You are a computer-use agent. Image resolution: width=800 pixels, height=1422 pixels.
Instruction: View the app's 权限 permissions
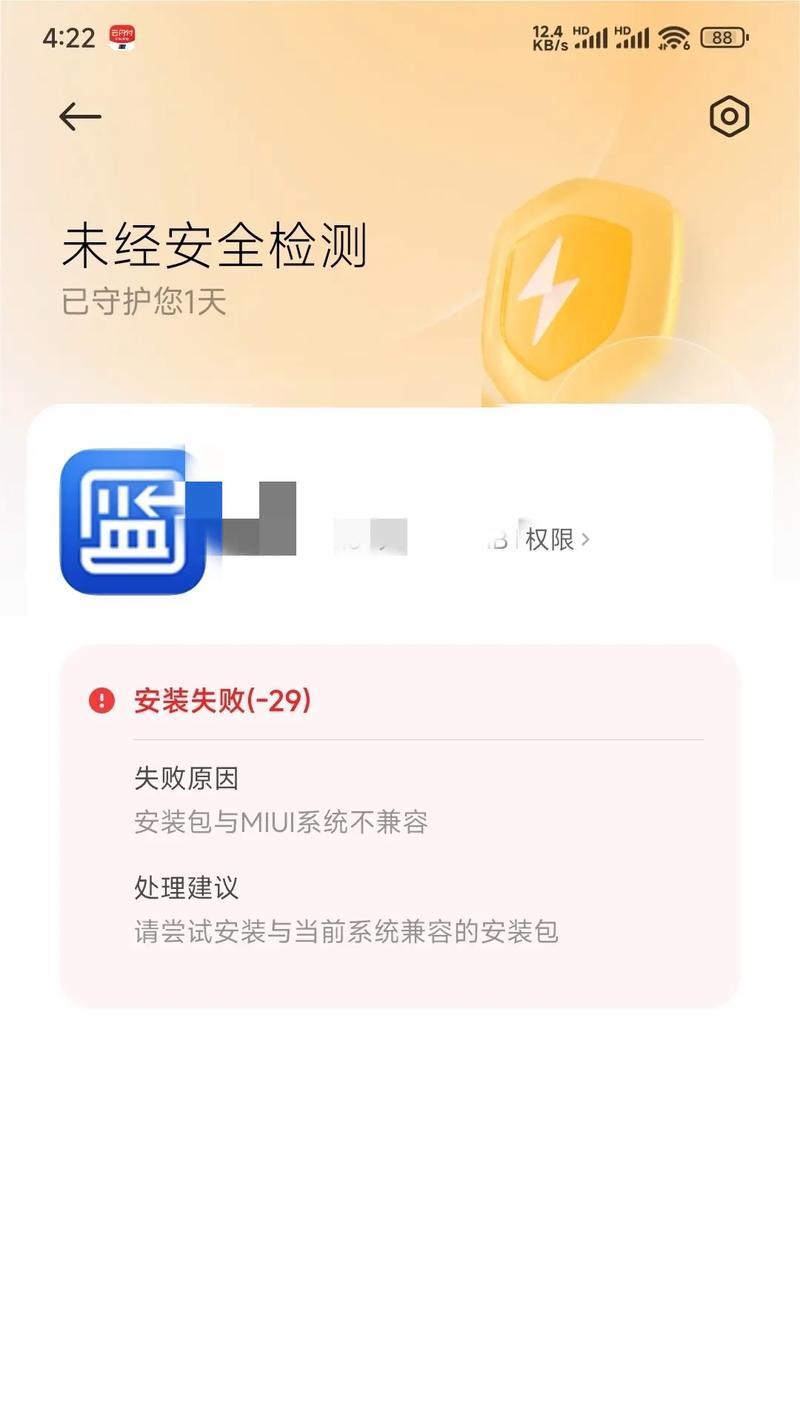tap(556, 540)
